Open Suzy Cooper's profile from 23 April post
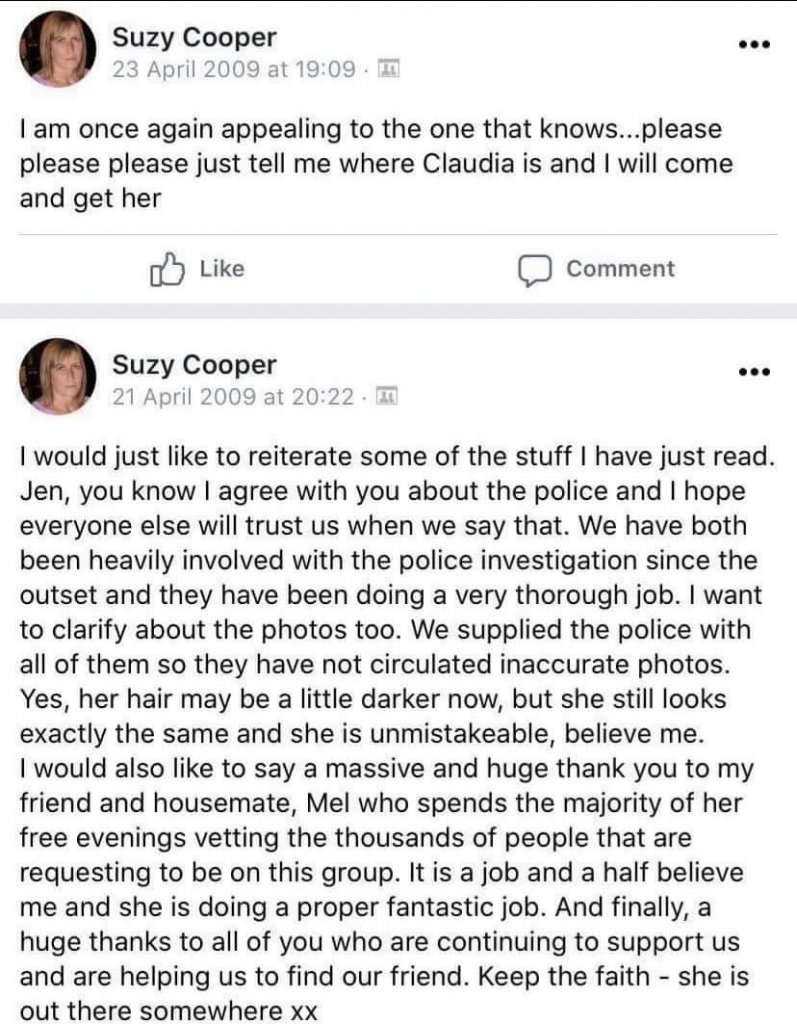Screen dimensions: 797x1024 click(194, 39)
